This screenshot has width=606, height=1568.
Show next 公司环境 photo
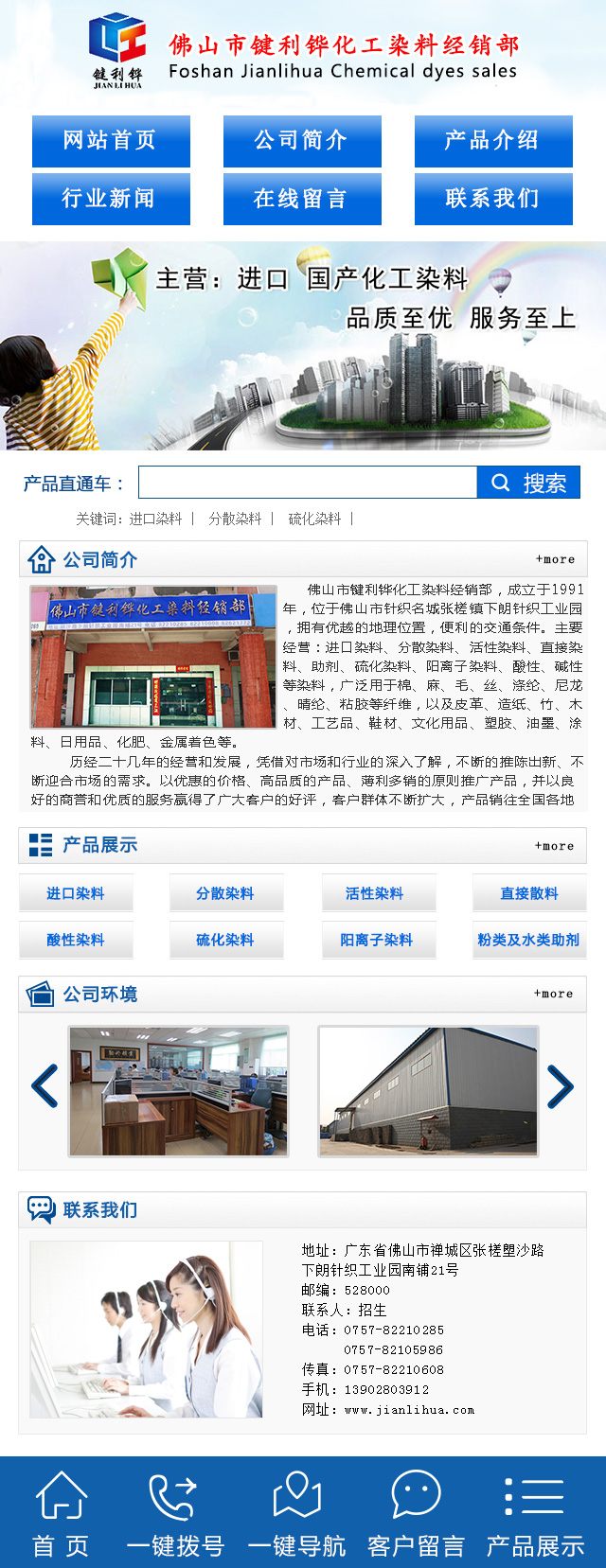[x=561, y=1086]
